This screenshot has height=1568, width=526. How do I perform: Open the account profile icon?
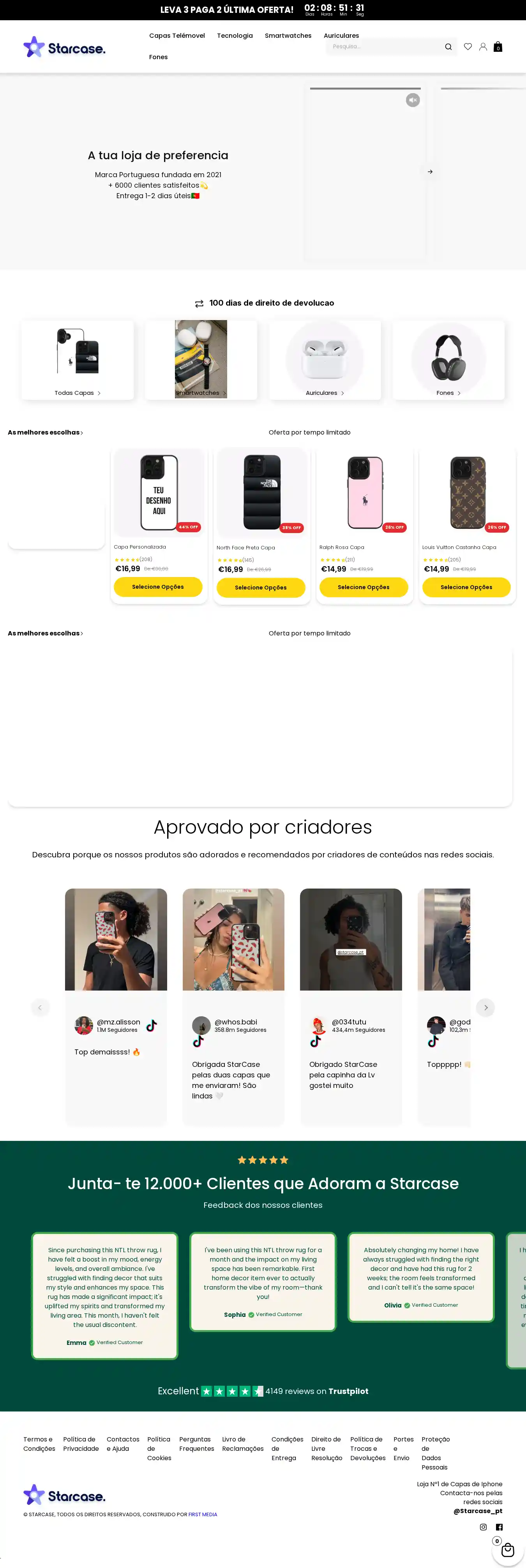(483, 47)
